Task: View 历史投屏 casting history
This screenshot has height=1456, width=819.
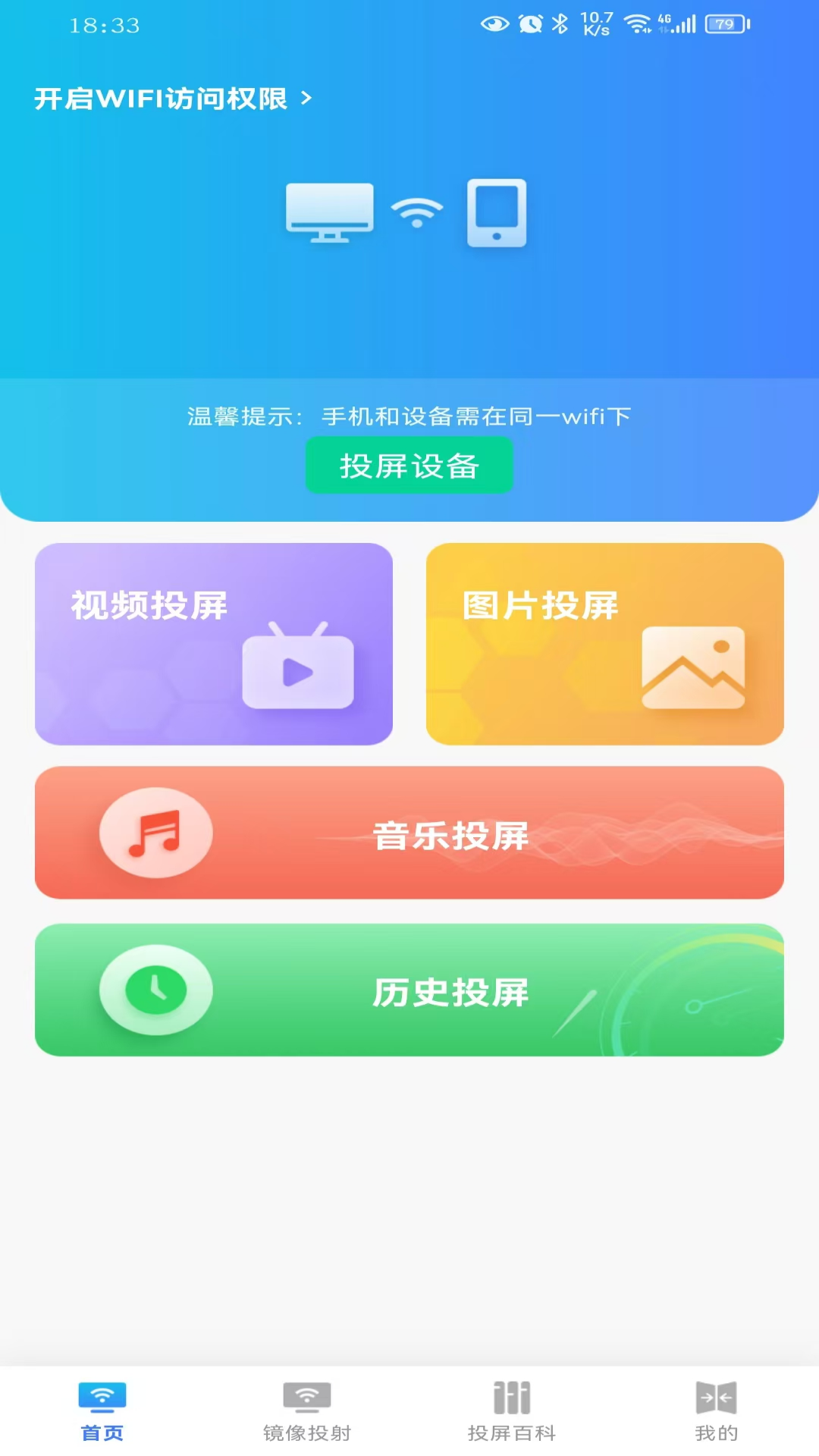Action: [x=409, y=990]
